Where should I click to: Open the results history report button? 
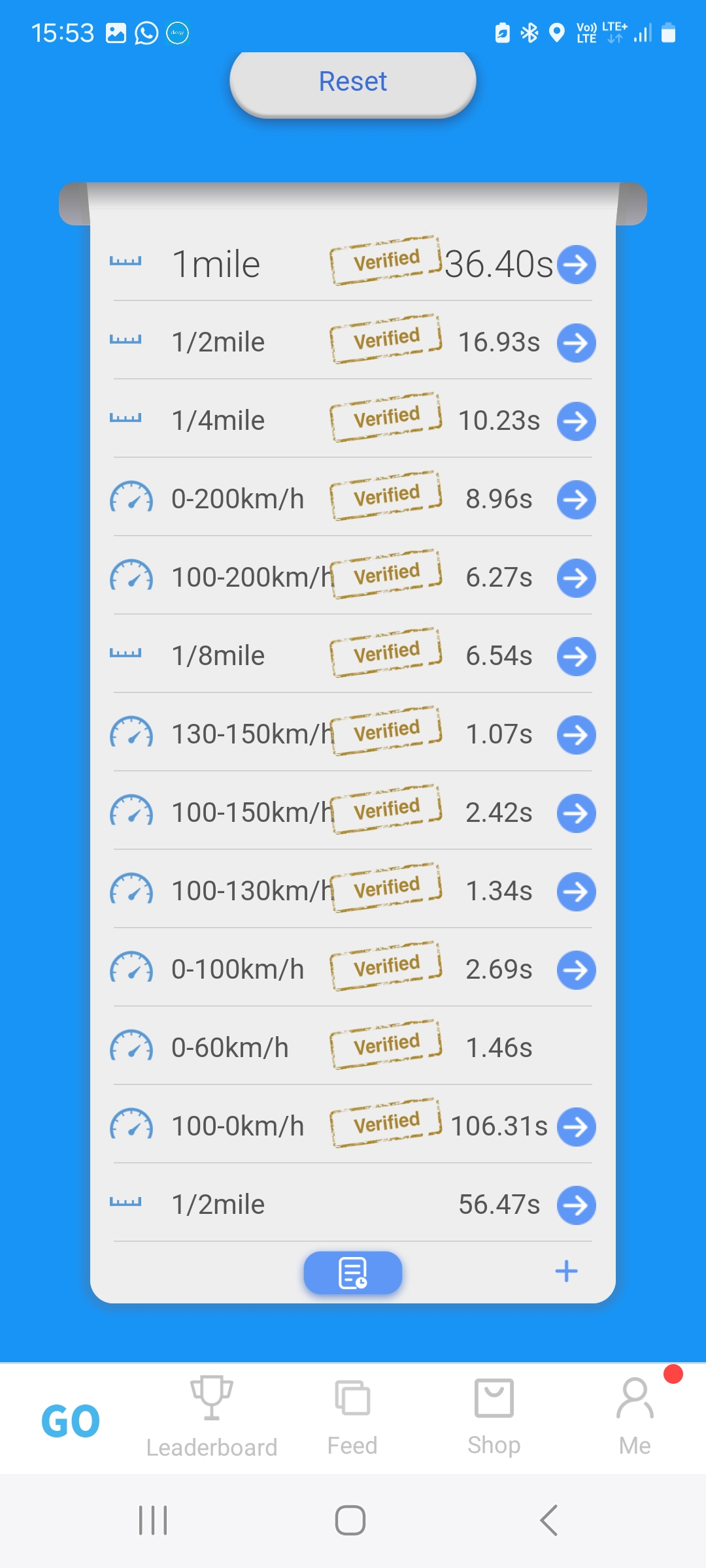click(353, 1273)
